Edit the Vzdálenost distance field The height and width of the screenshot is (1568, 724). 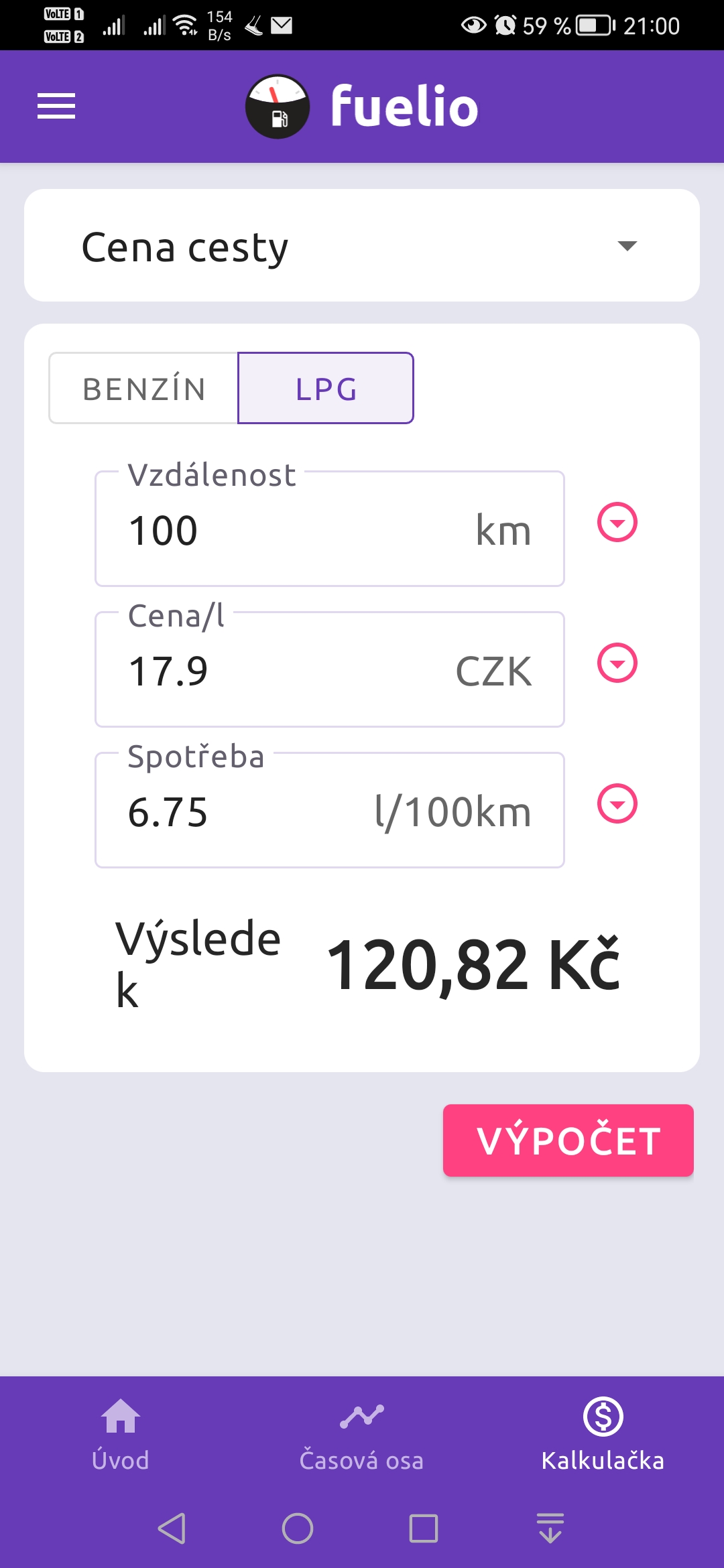coord(295,530)
